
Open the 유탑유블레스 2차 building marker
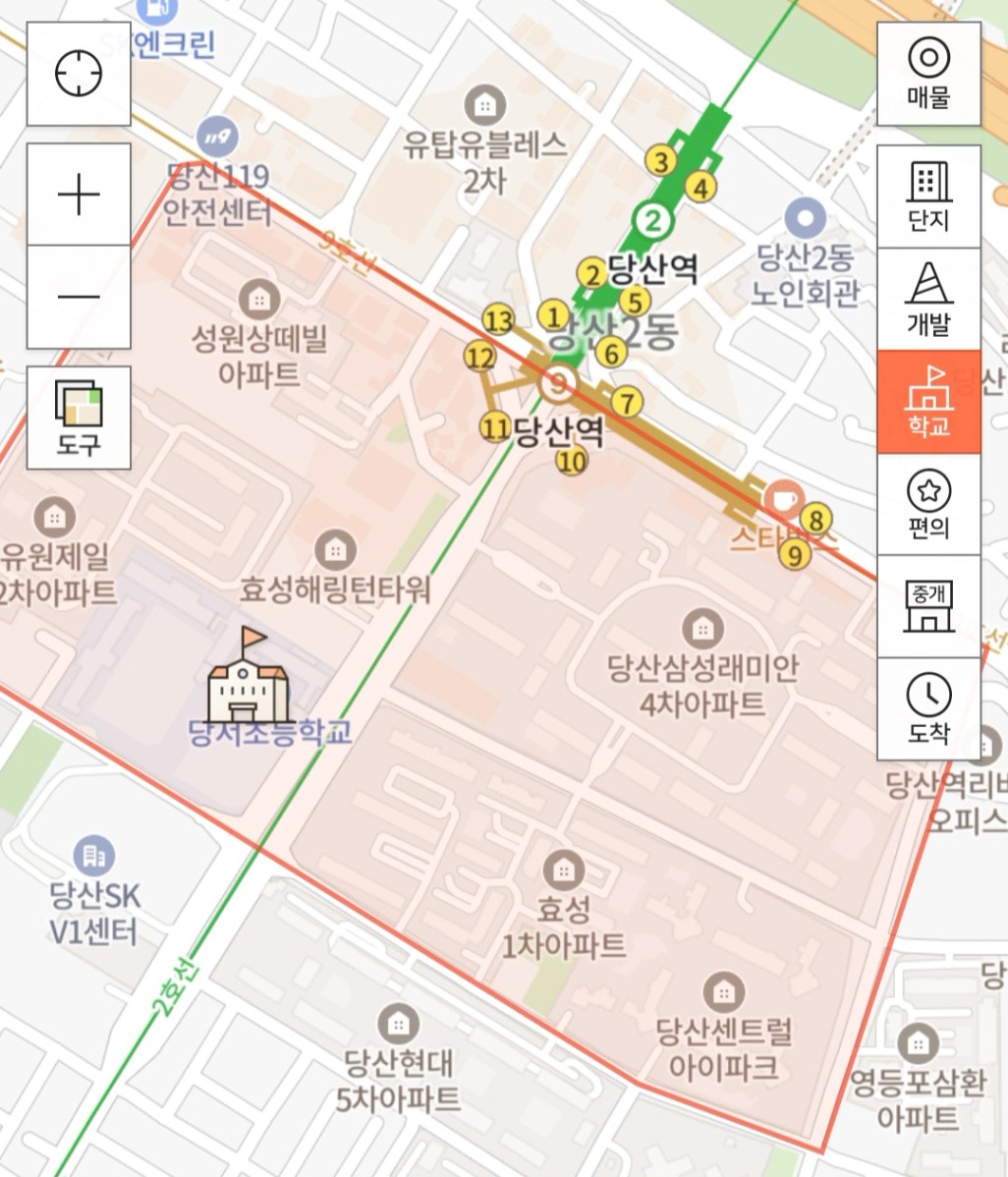[484, 105]
